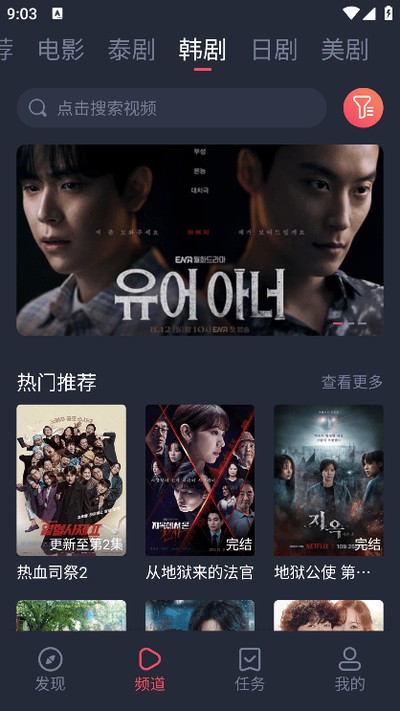Switch to the 美剧 tab
Image resolution: width=400 pixels, height=711 pixels.
coord(345,49)
